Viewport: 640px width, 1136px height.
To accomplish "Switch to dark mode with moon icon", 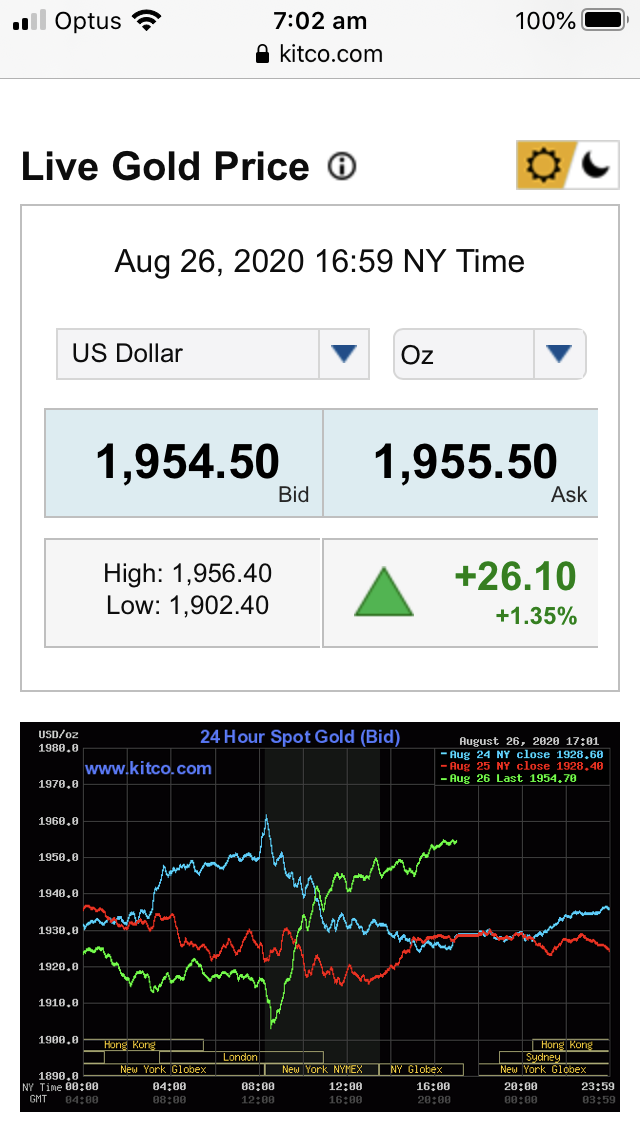I will tap(596, 165).
